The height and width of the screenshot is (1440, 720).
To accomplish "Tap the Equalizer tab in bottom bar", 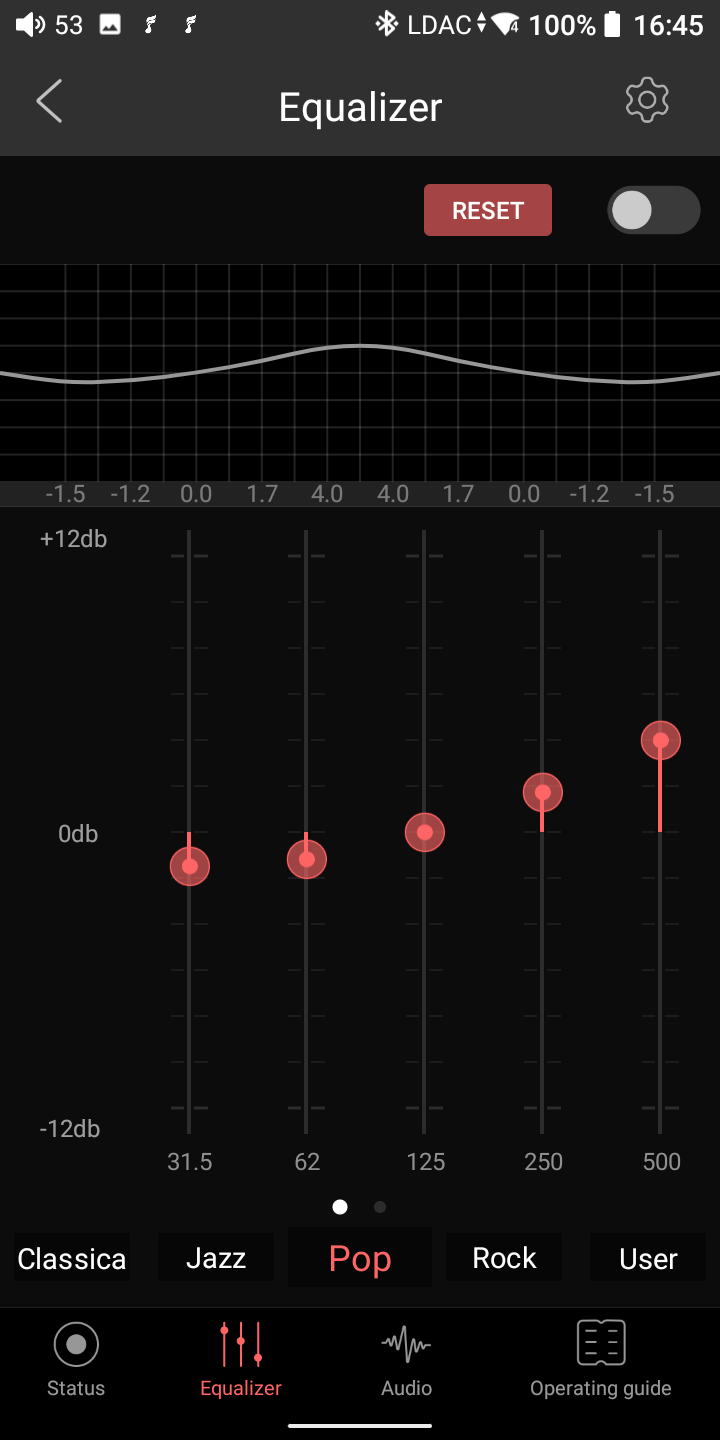I will [241, 1359].
